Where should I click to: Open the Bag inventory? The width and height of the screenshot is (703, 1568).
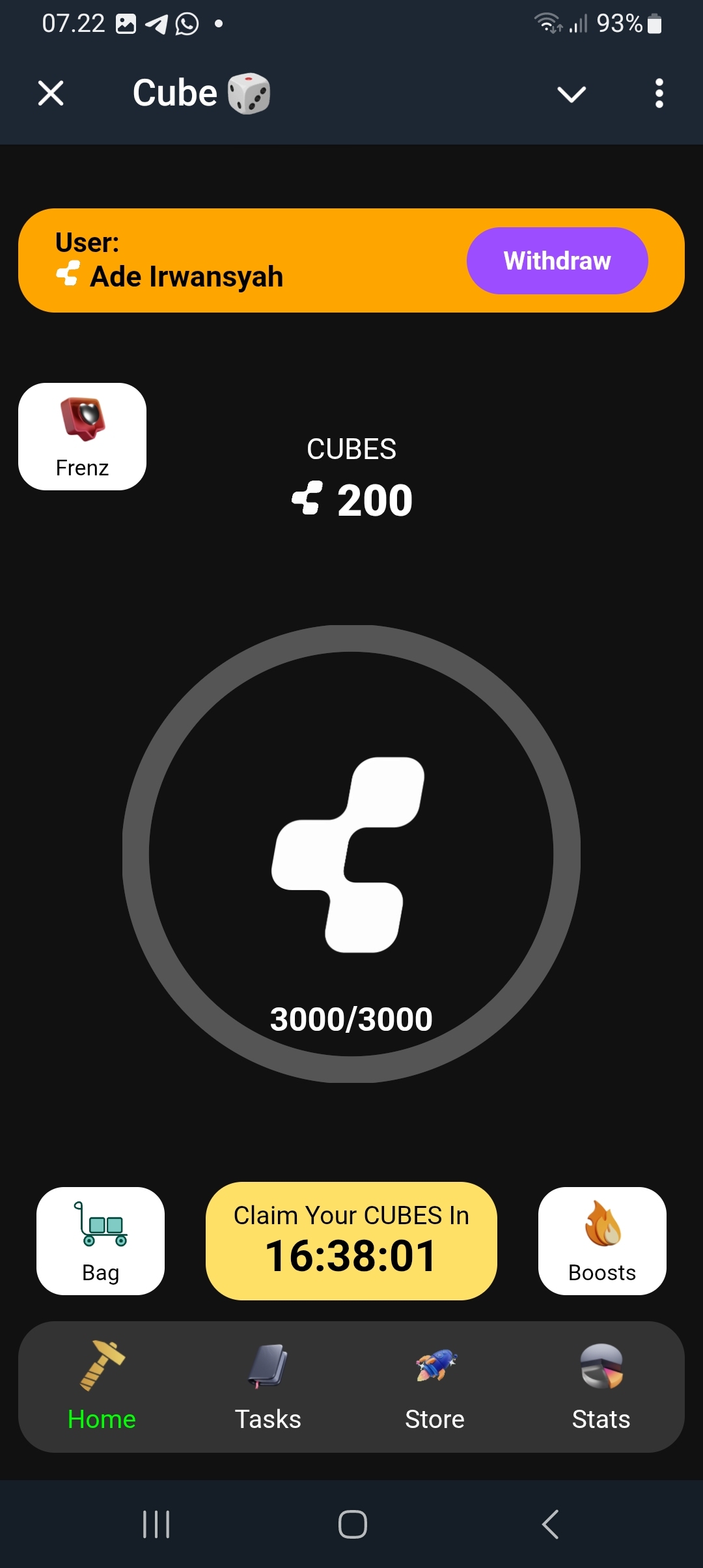101,1241
